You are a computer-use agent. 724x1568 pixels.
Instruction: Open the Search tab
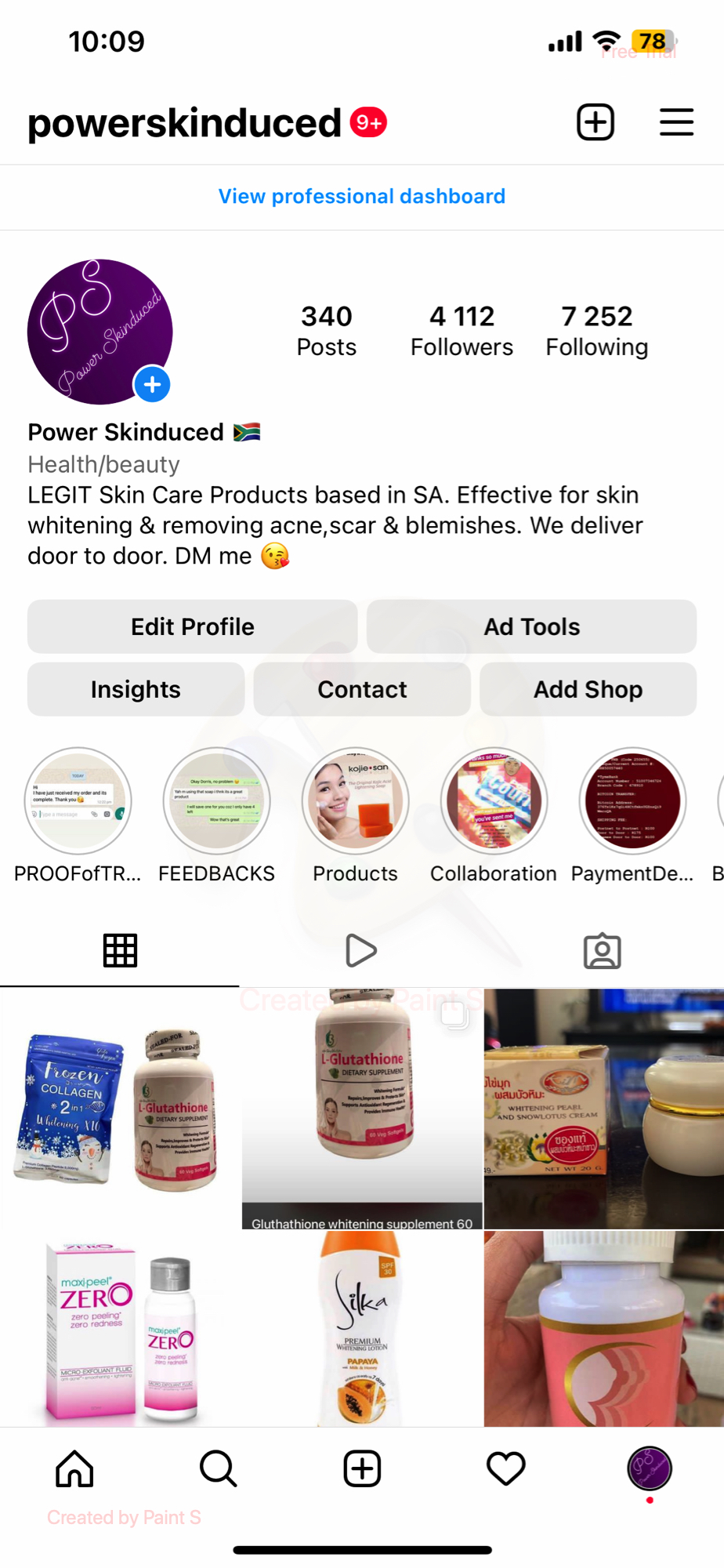(218, 1468)
